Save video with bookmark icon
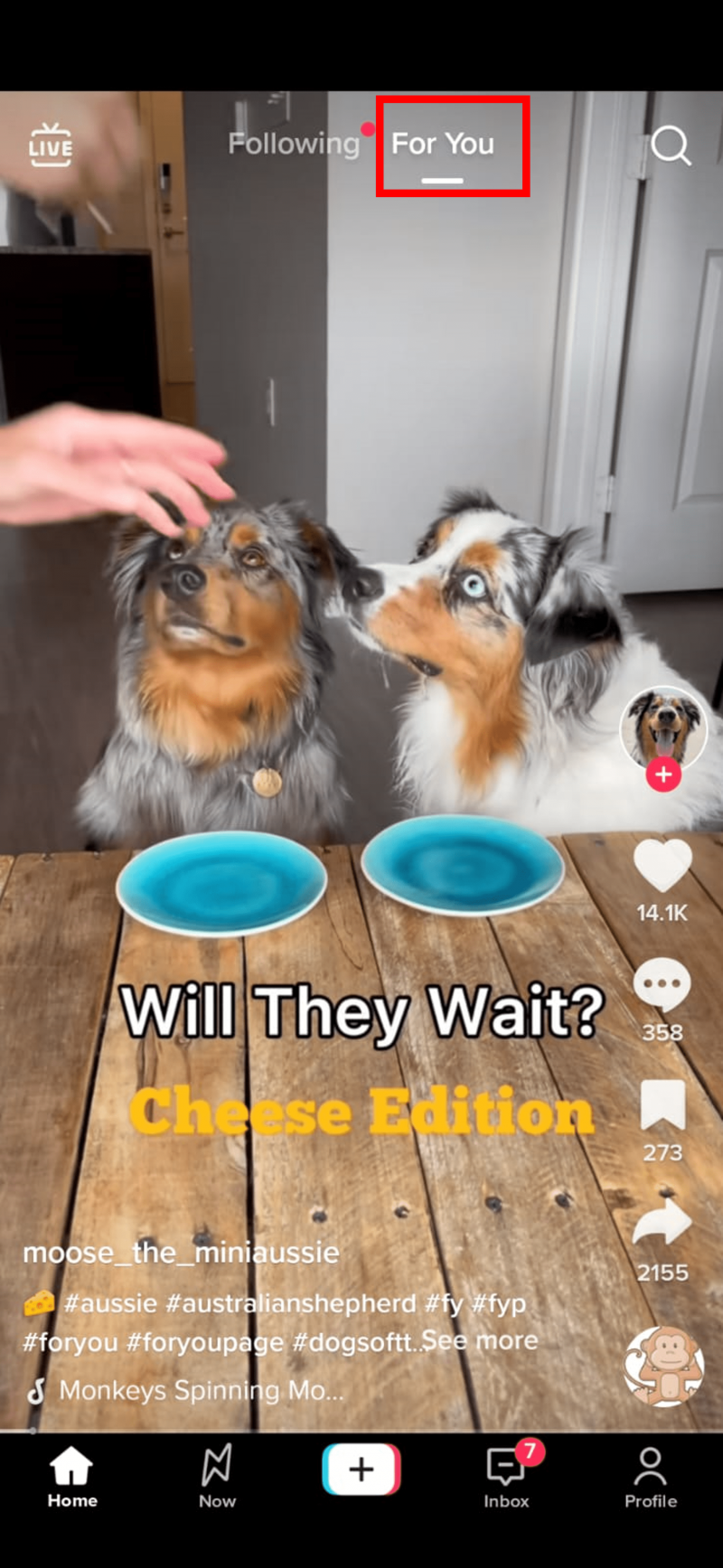This screenshot has height=1568, width=723. coord(662,1106)
